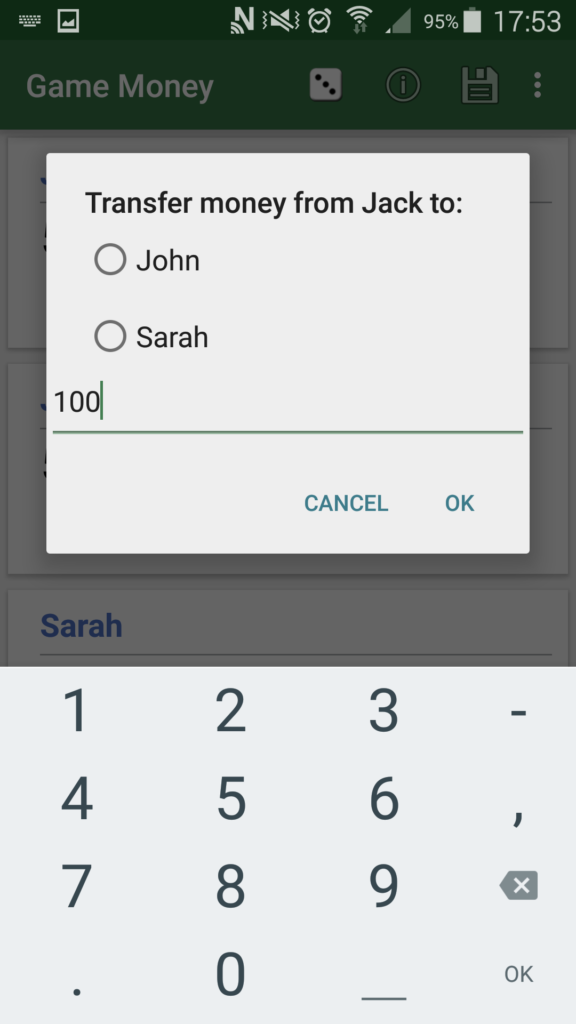Cancel the money transfer dialog
Viewport: 576px width, 1024px height.
(346, 503)
